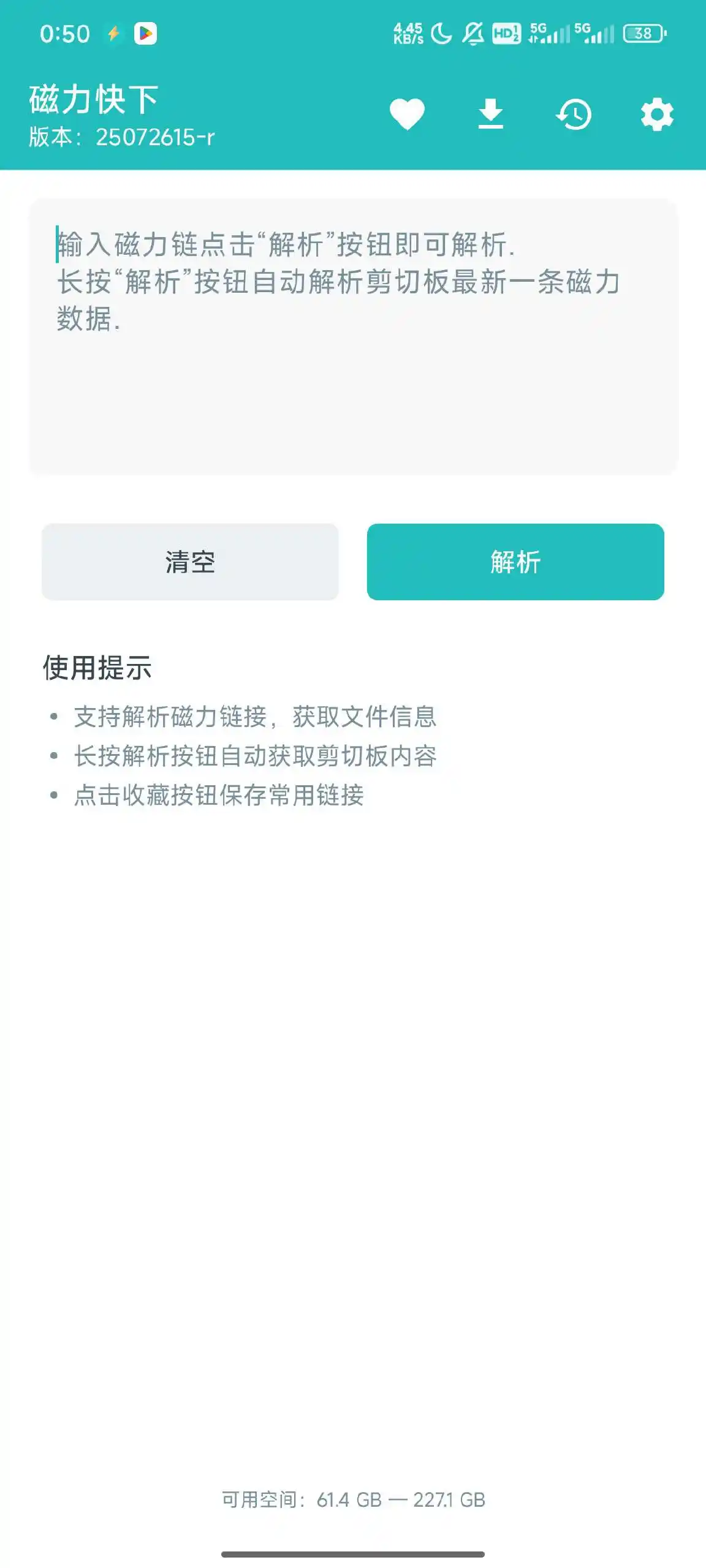View parse history via clock icon
The width and height of the screenshot is (706, 1568).
click(573, 113)
